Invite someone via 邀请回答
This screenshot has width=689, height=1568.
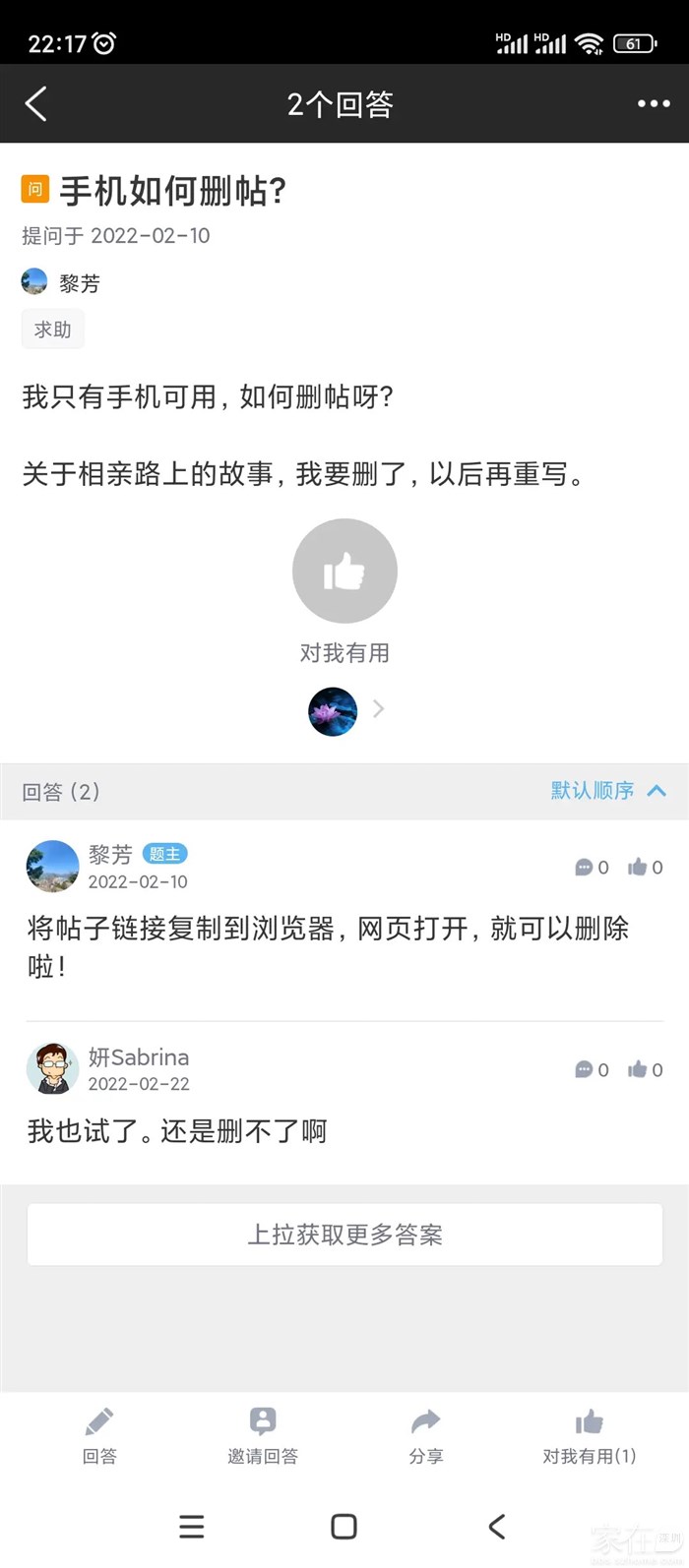pyautogui.click(x=263, y=1435)
